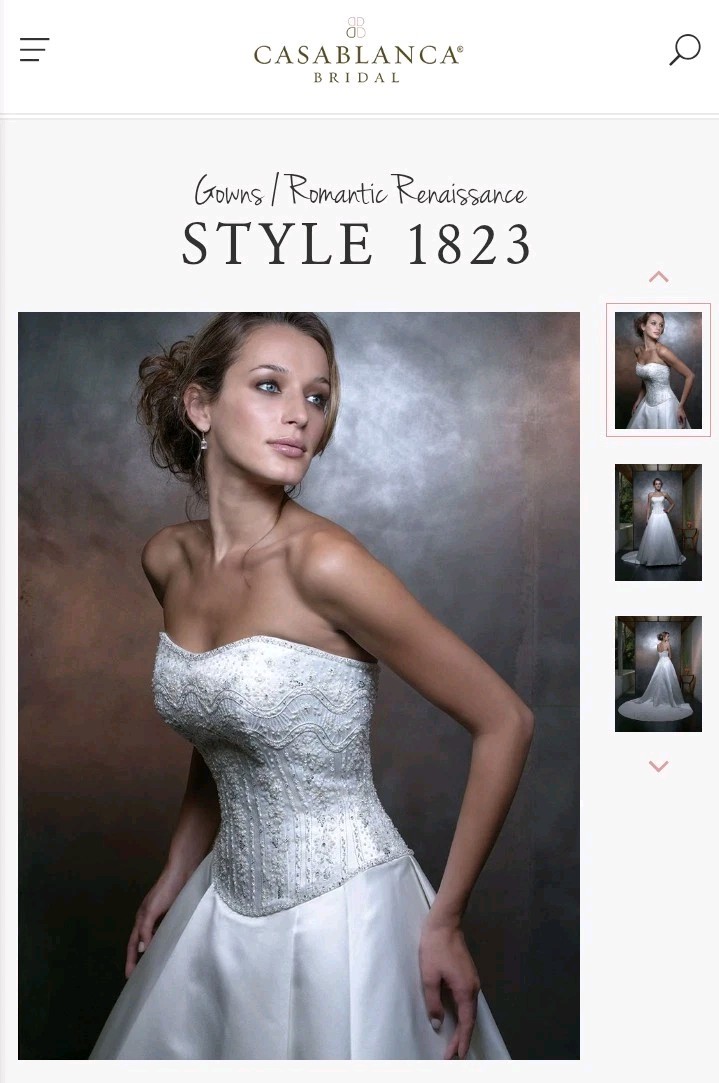Open the search magnifier
719x1083 pixels.
(684, 50)
